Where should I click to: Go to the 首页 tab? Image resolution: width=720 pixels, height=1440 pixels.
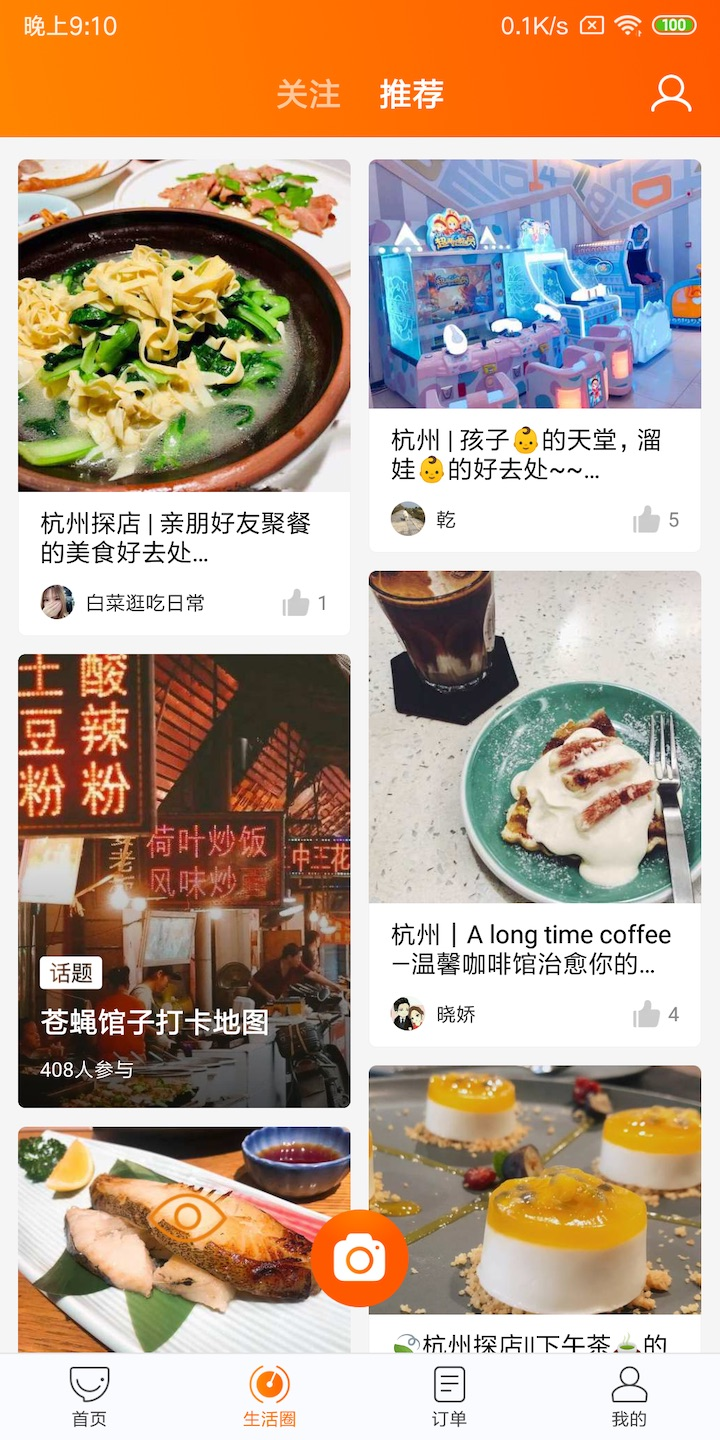point(89,1397)
